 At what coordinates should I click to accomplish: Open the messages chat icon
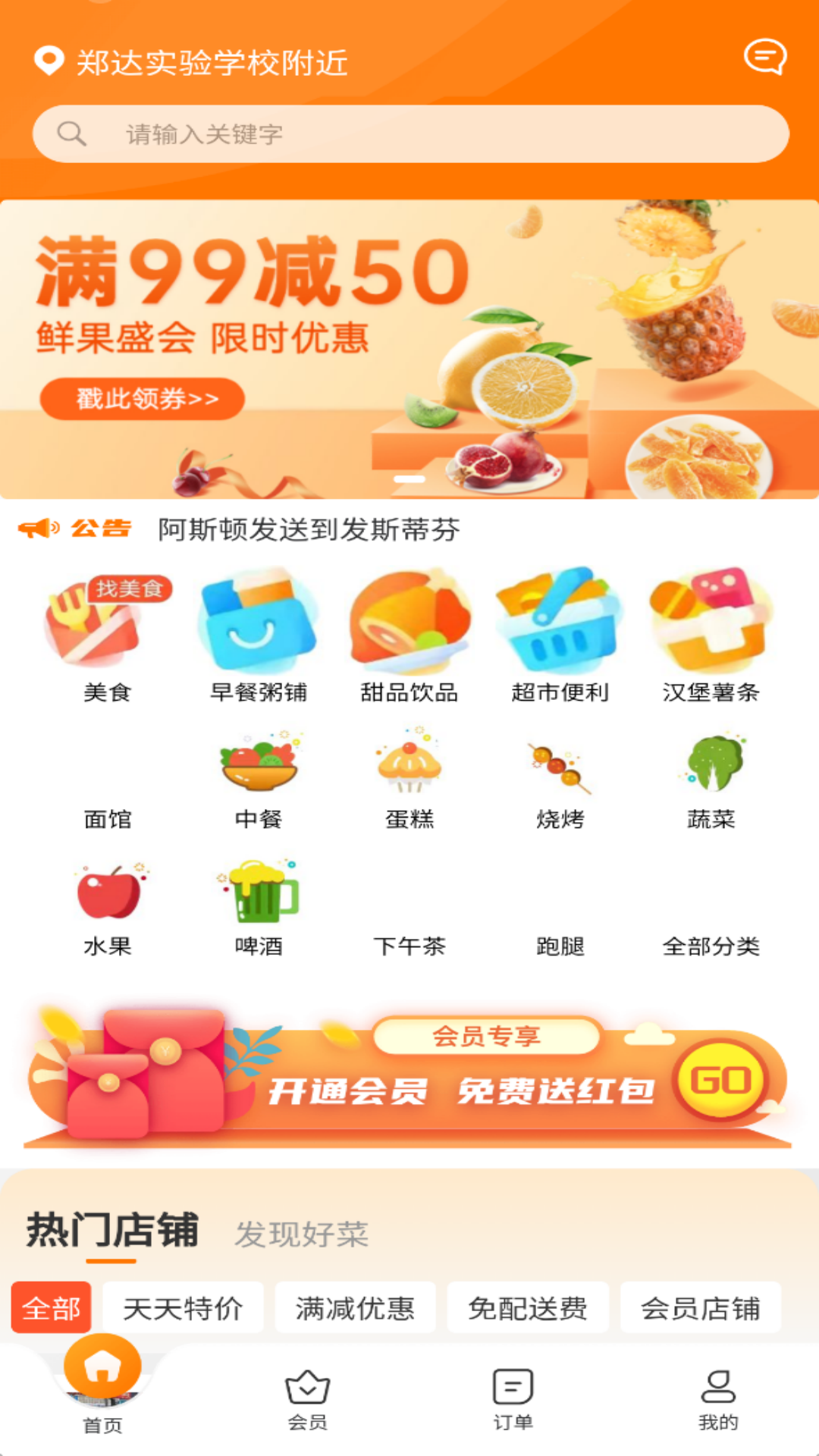[764, 57]
